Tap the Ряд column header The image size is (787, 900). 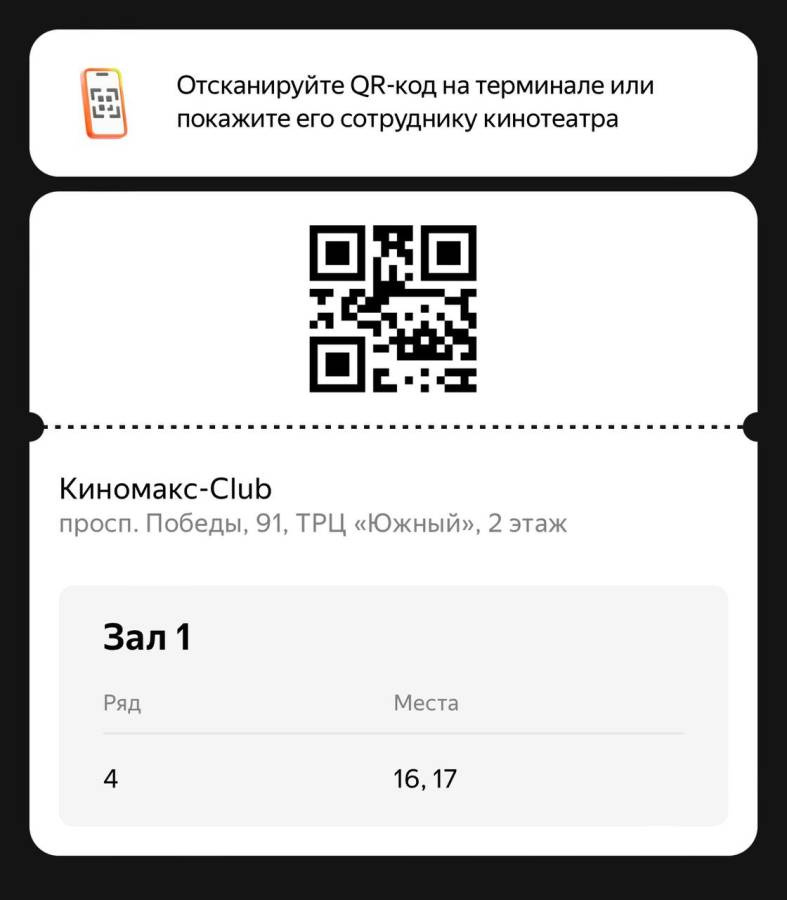(121, 703)
